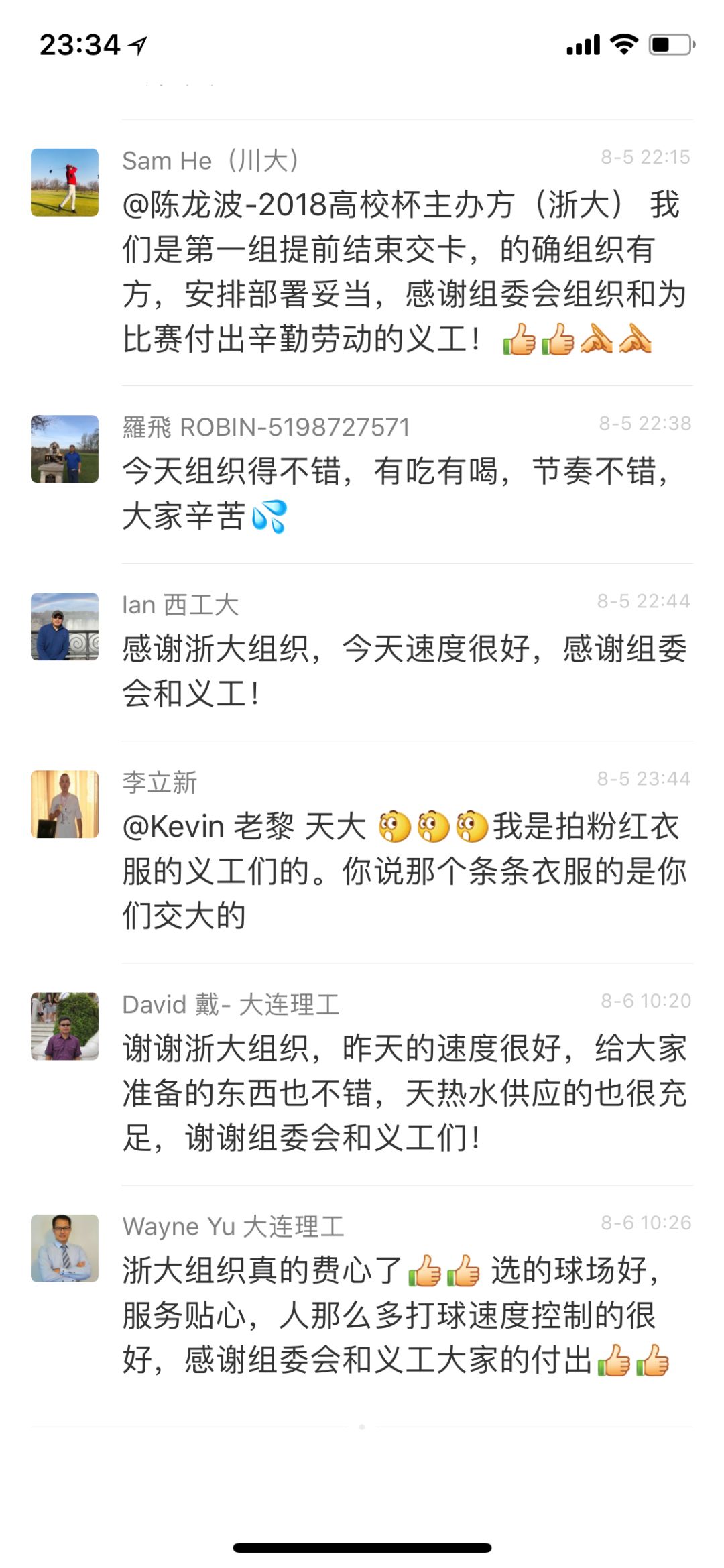Image resolution: width=724 pixels, height=1568 pixels.
Task: View Ian 西工大's avatar
Action: tap(64, 626)
